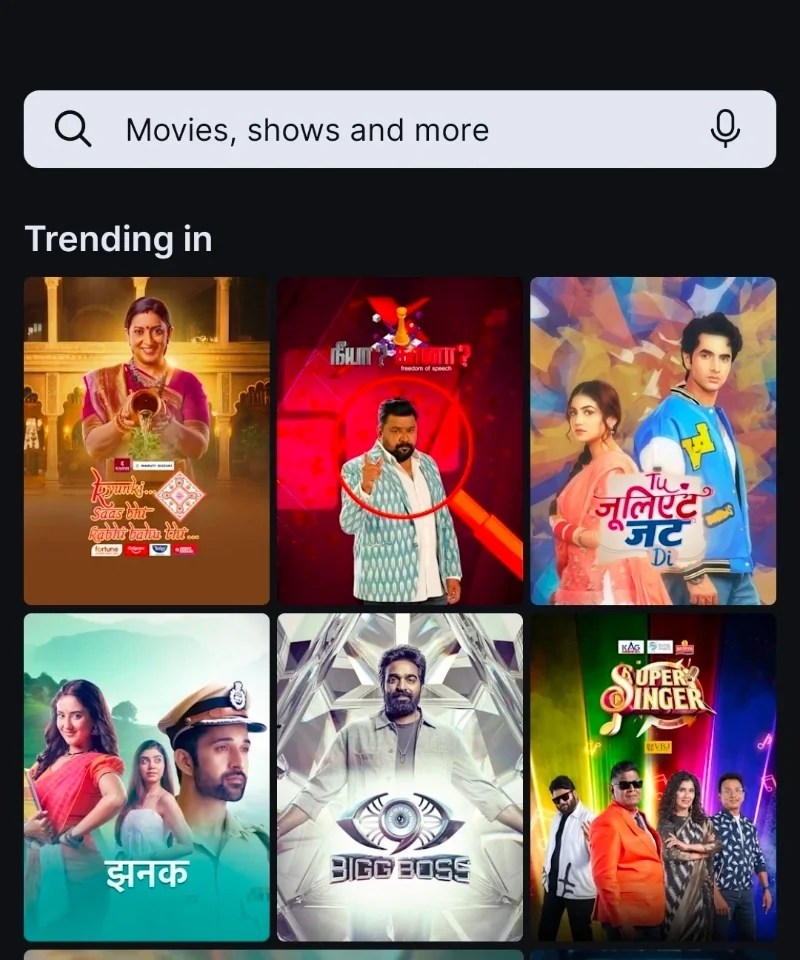This screenshot has height=960, width=800.
Task: Open the Super Singer tile
Action: 653,777
